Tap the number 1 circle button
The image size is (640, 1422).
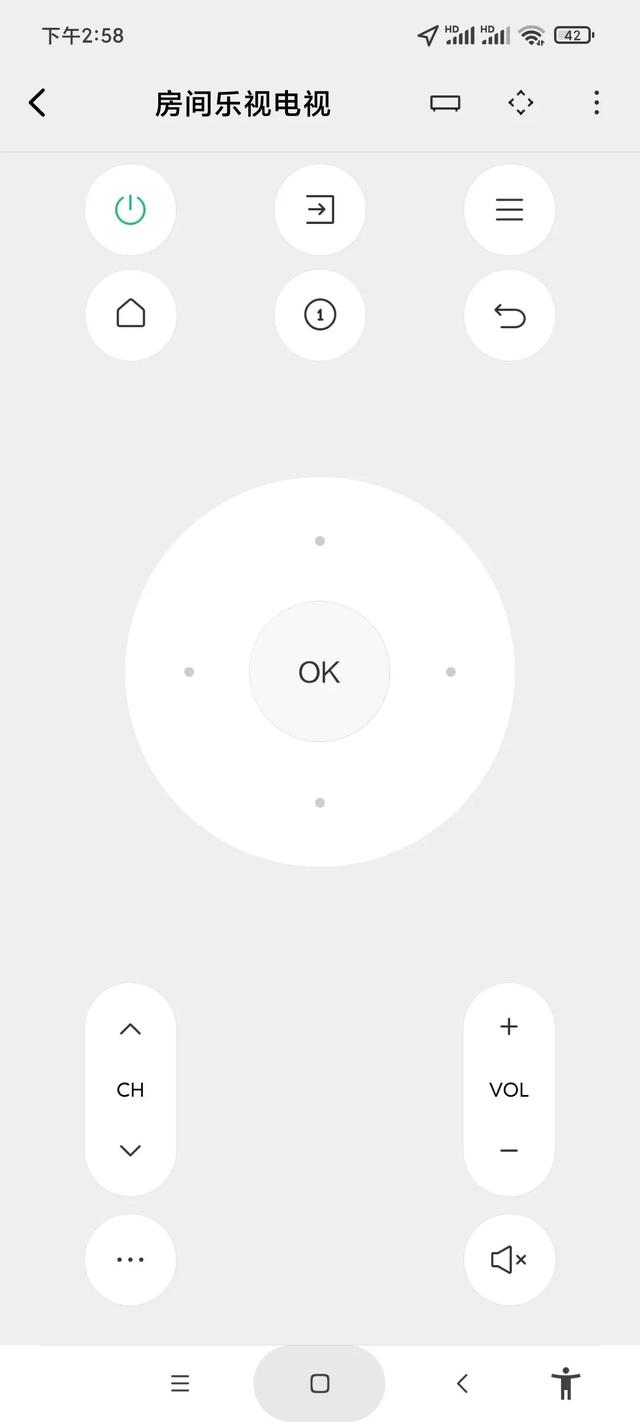coord(320,315)
